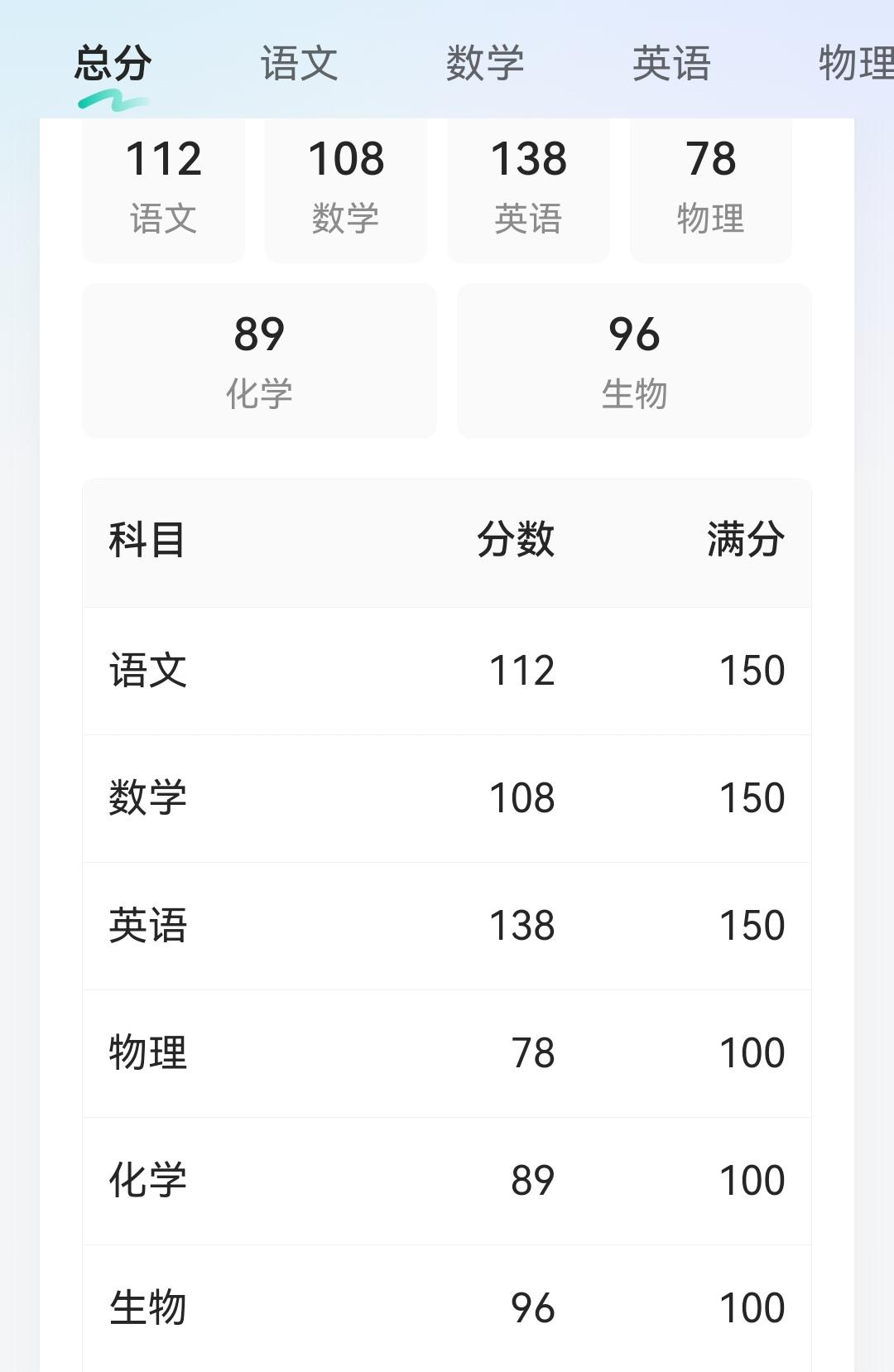The width and height of the screenshot is (894, 1372).
Task: Click the 科目 column header
Action: 147,541
